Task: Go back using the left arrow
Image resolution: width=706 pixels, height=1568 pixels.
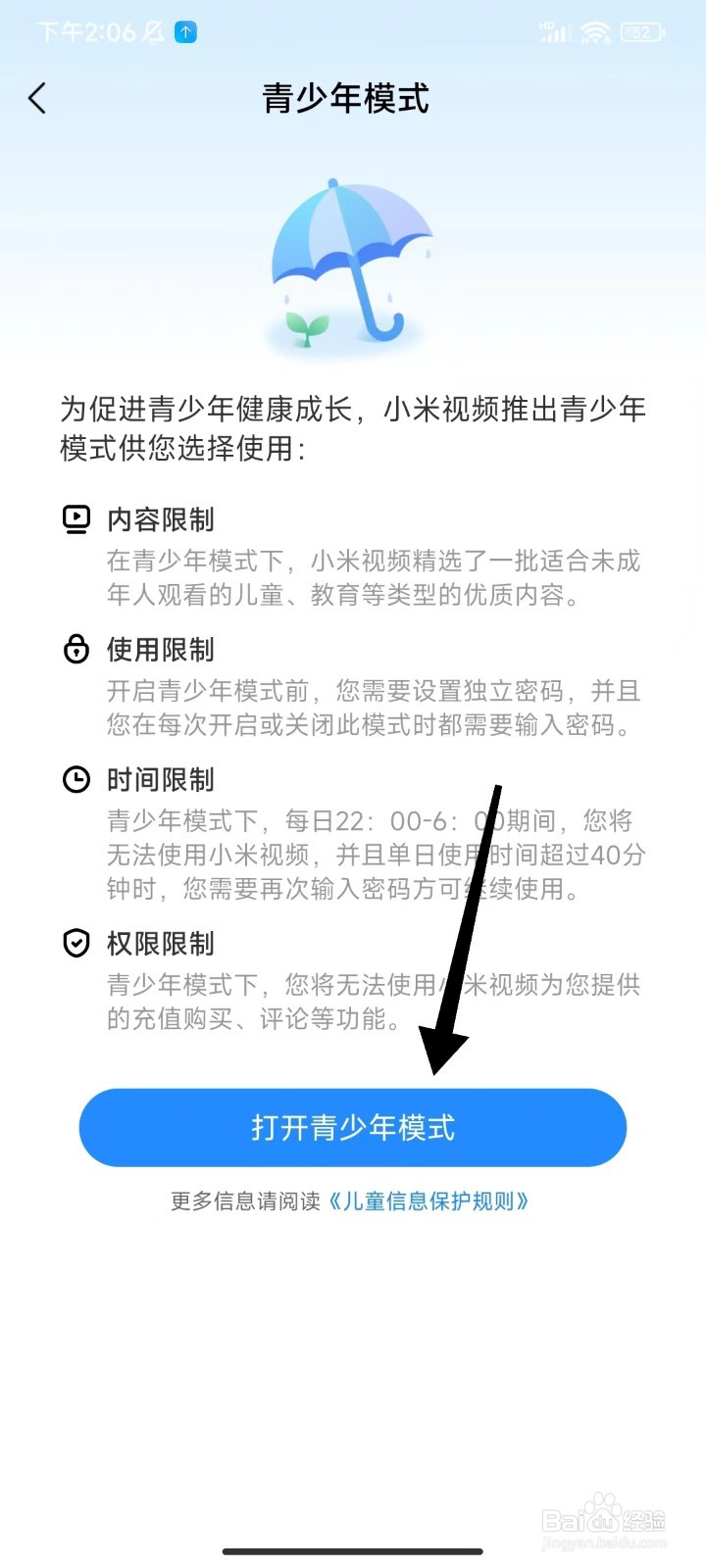Action: (x=37, y=98)
